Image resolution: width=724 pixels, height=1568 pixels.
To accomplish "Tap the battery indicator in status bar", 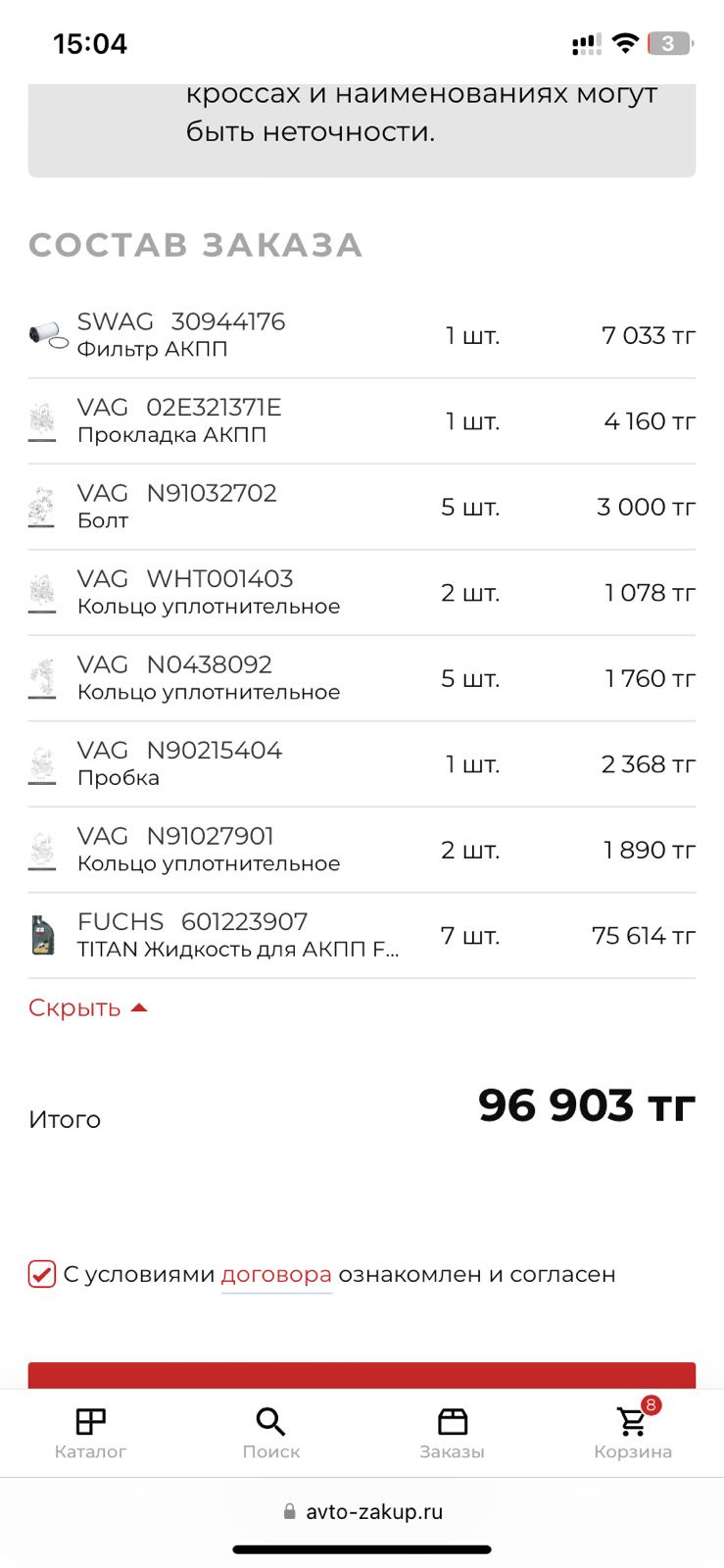I will tap(670, 42).
